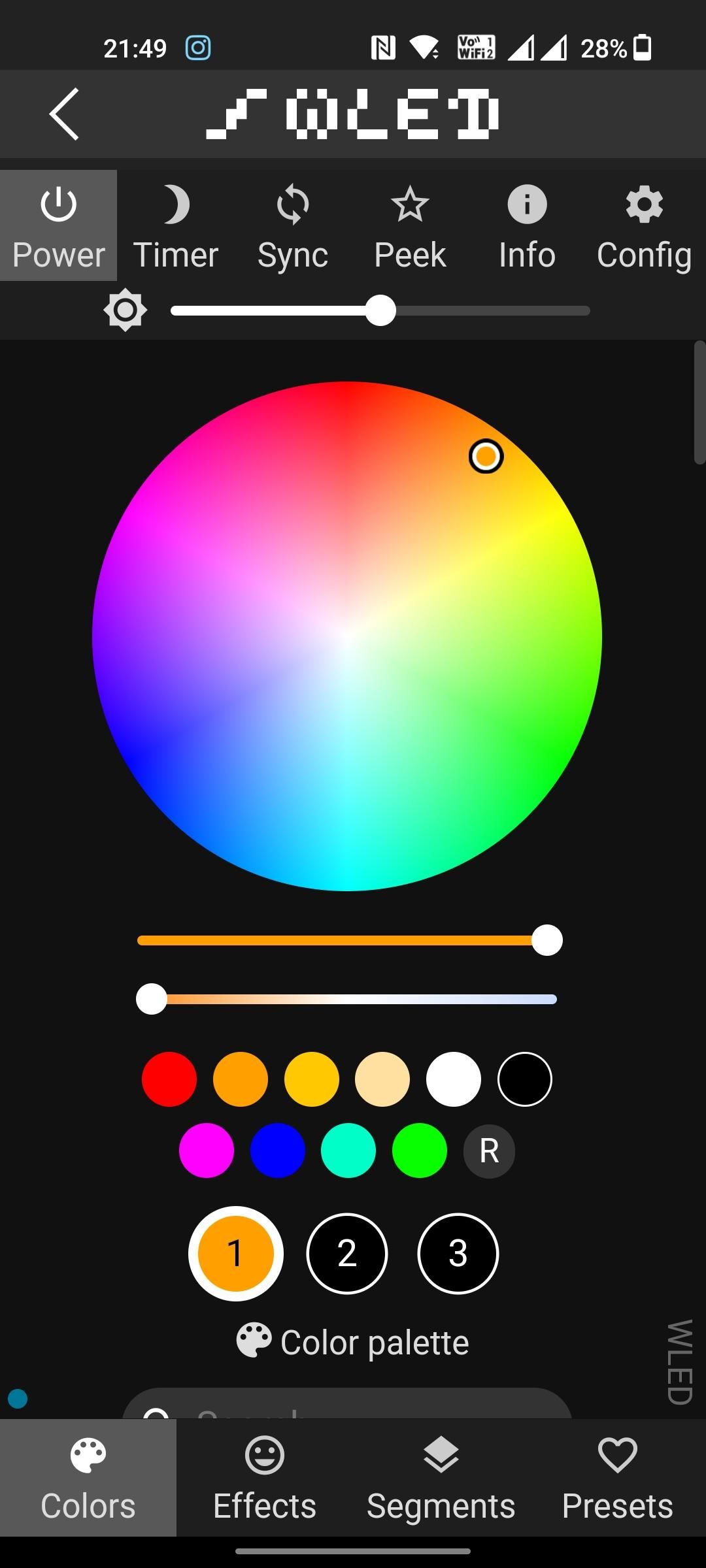Toggle the Power button

tap(59, 225)
